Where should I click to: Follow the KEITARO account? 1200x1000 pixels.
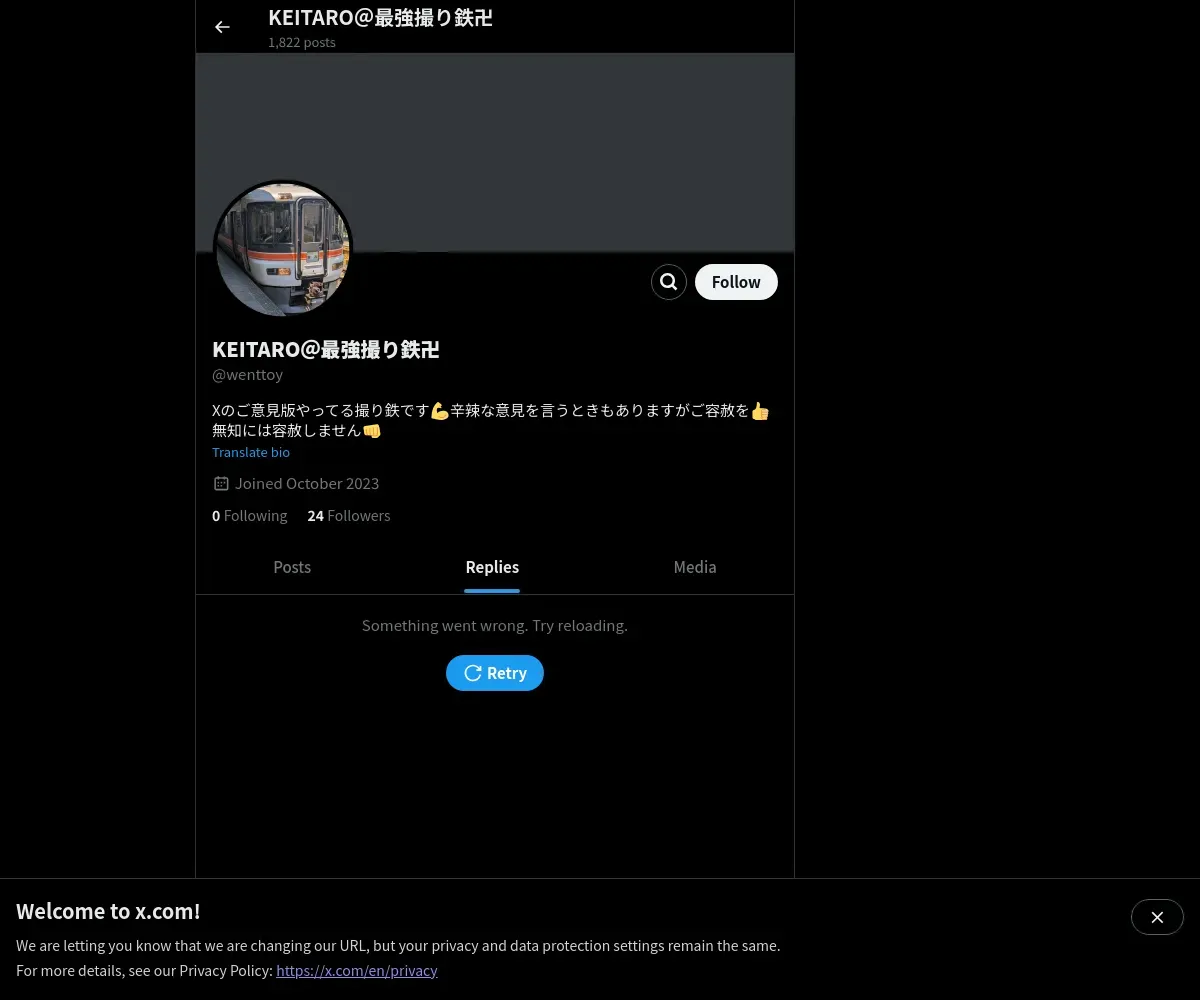(736, 282)
